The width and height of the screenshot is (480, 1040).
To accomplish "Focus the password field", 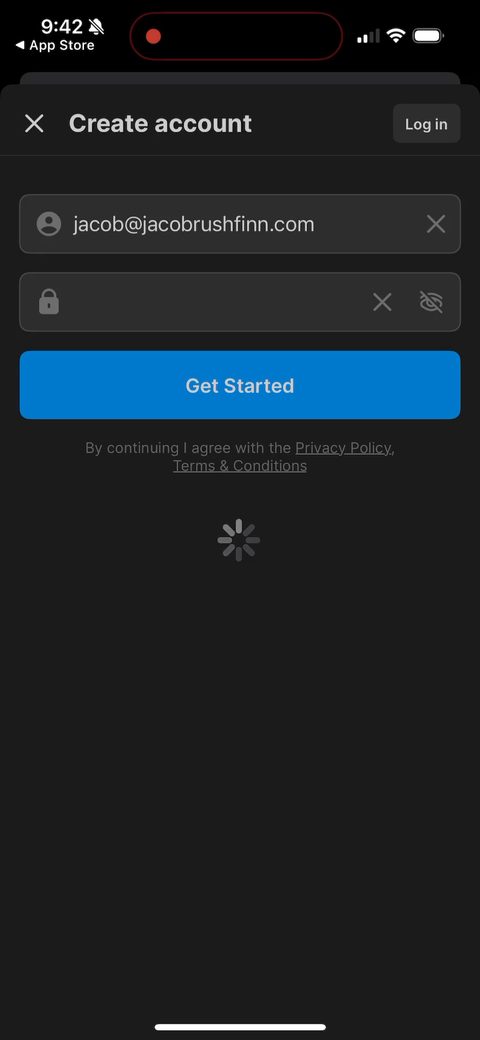I will click(240, 302).
